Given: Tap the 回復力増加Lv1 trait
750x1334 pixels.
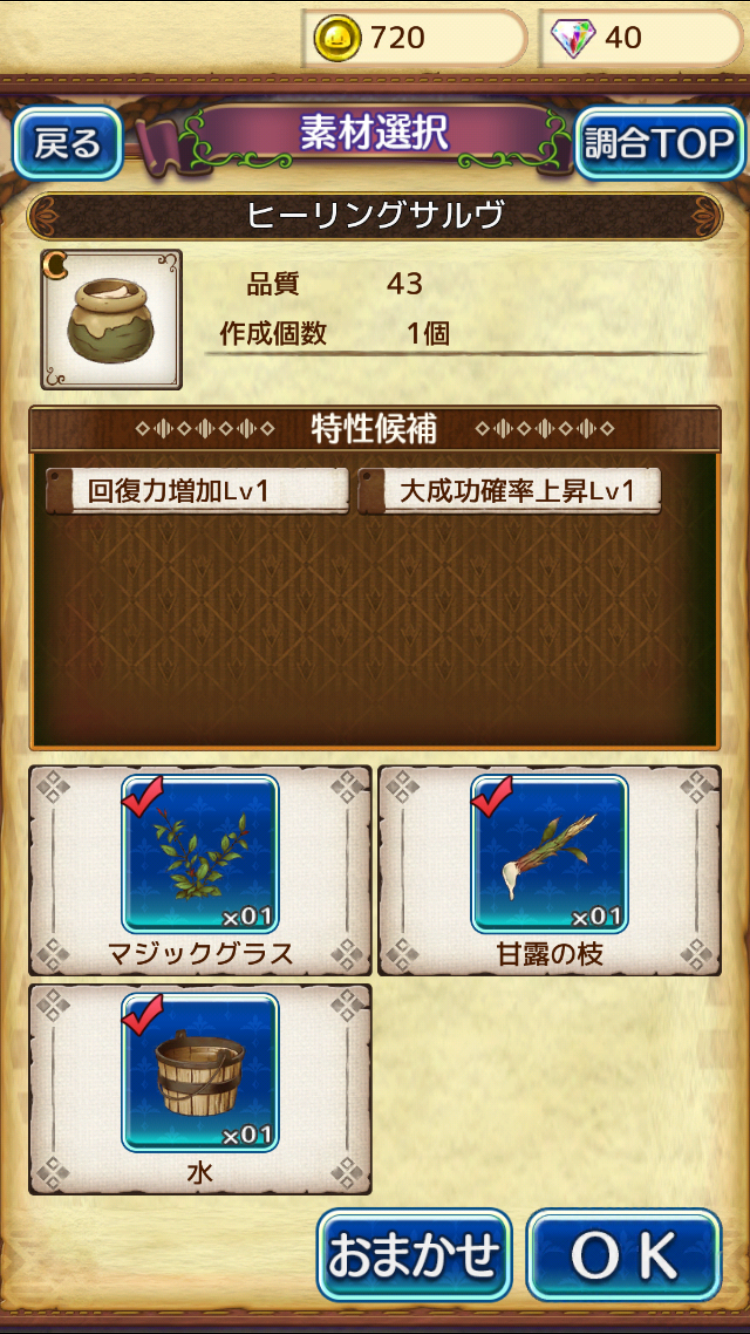Looking at the screenshot, I should [197, 491].
